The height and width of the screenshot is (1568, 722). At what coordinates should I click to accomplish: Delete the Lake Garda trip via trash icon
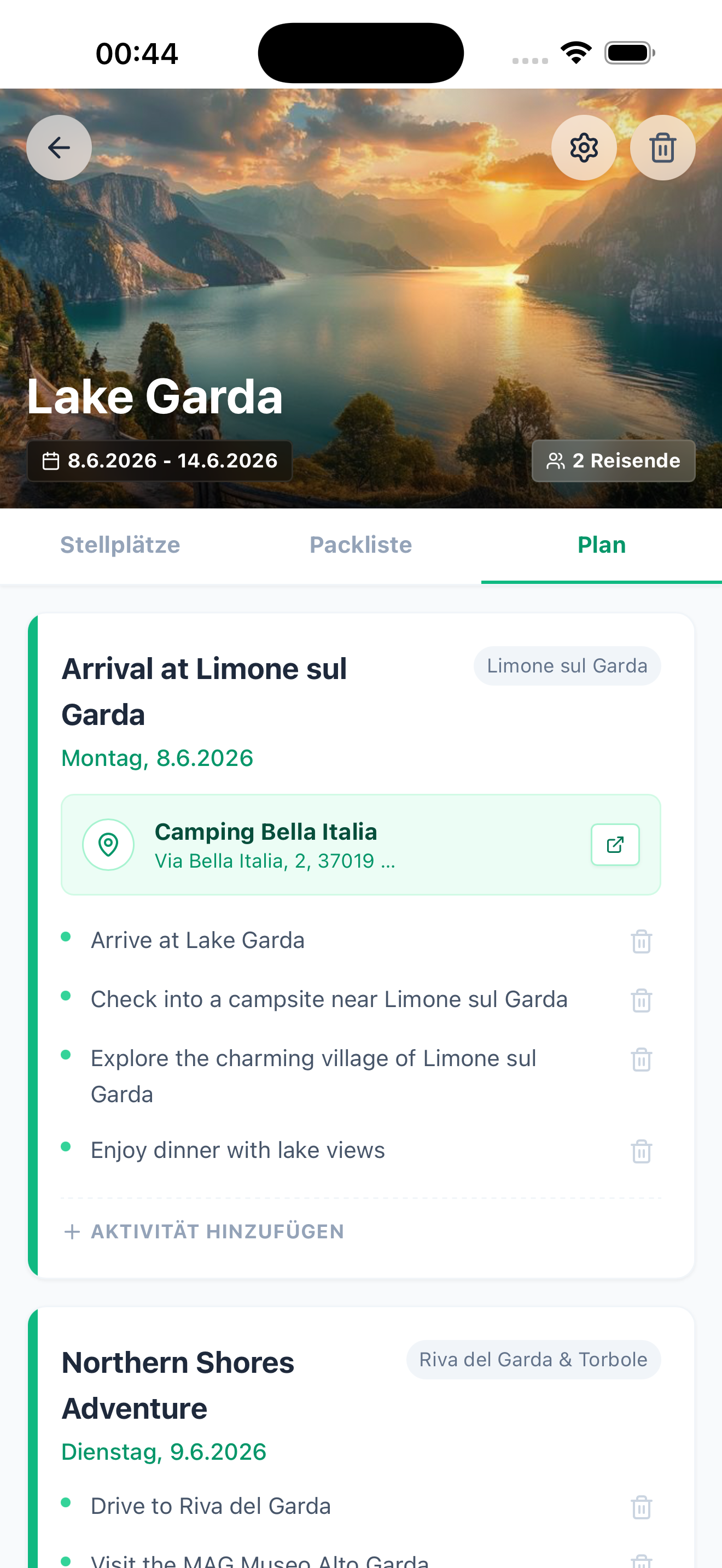(x=662, y=147)
